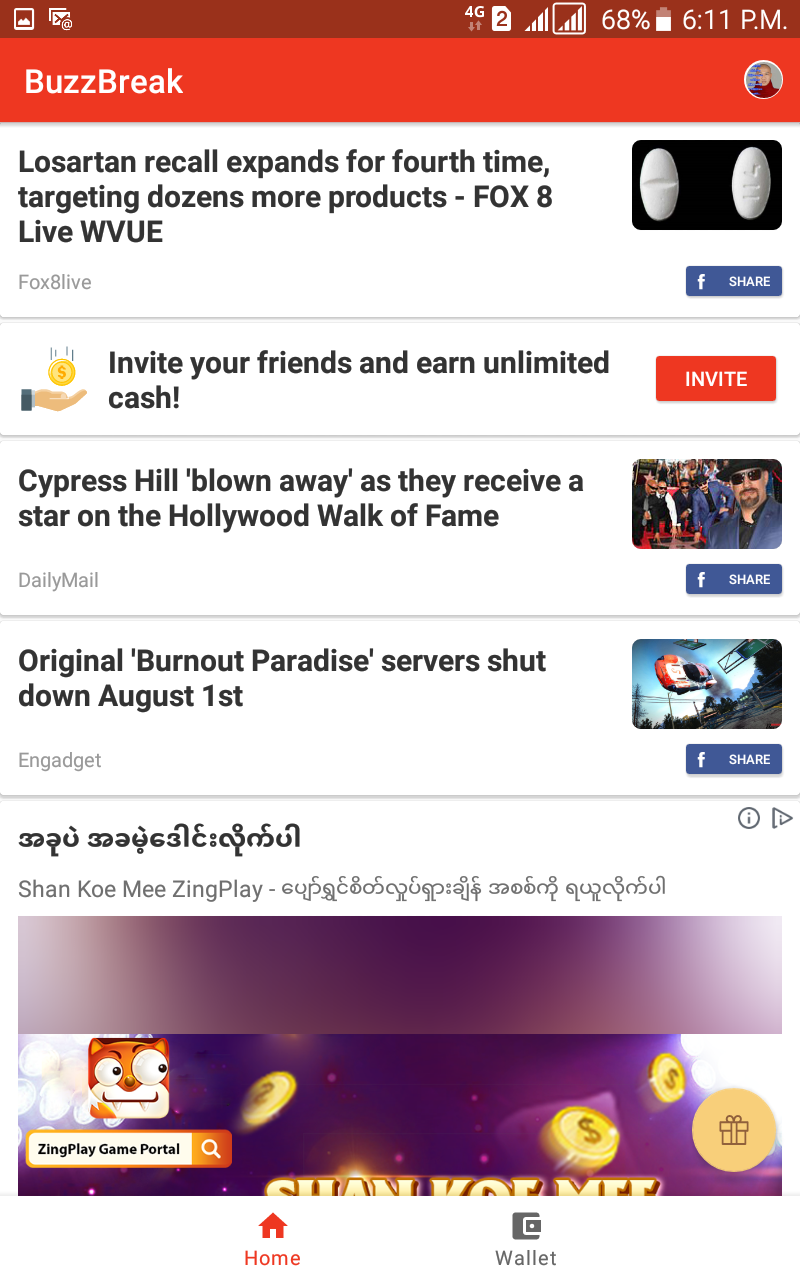Select the Home tab
800x1280 pixels.
pos(272,1238)
